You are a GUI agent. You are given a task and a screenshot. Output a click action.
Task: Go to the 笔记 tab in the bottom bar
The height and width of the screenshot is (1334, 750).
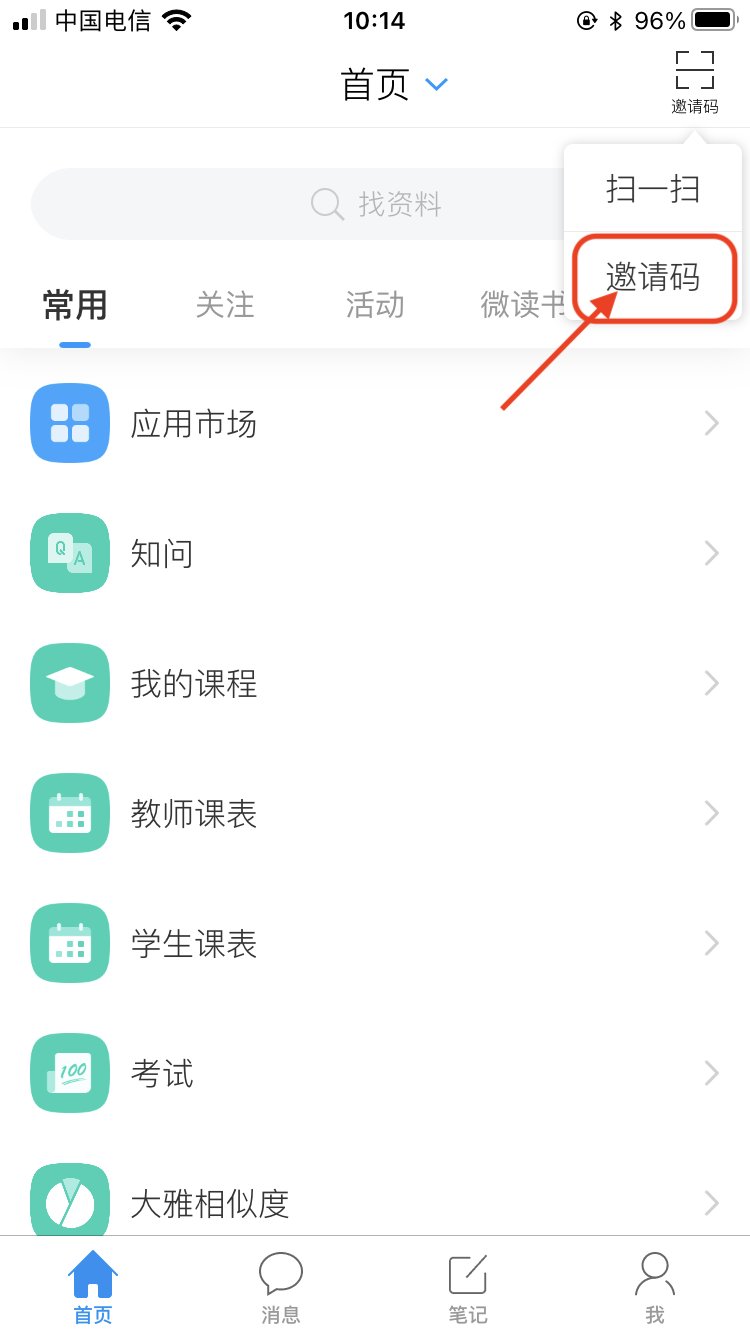pyautogui.click(x=468, y=1287)
